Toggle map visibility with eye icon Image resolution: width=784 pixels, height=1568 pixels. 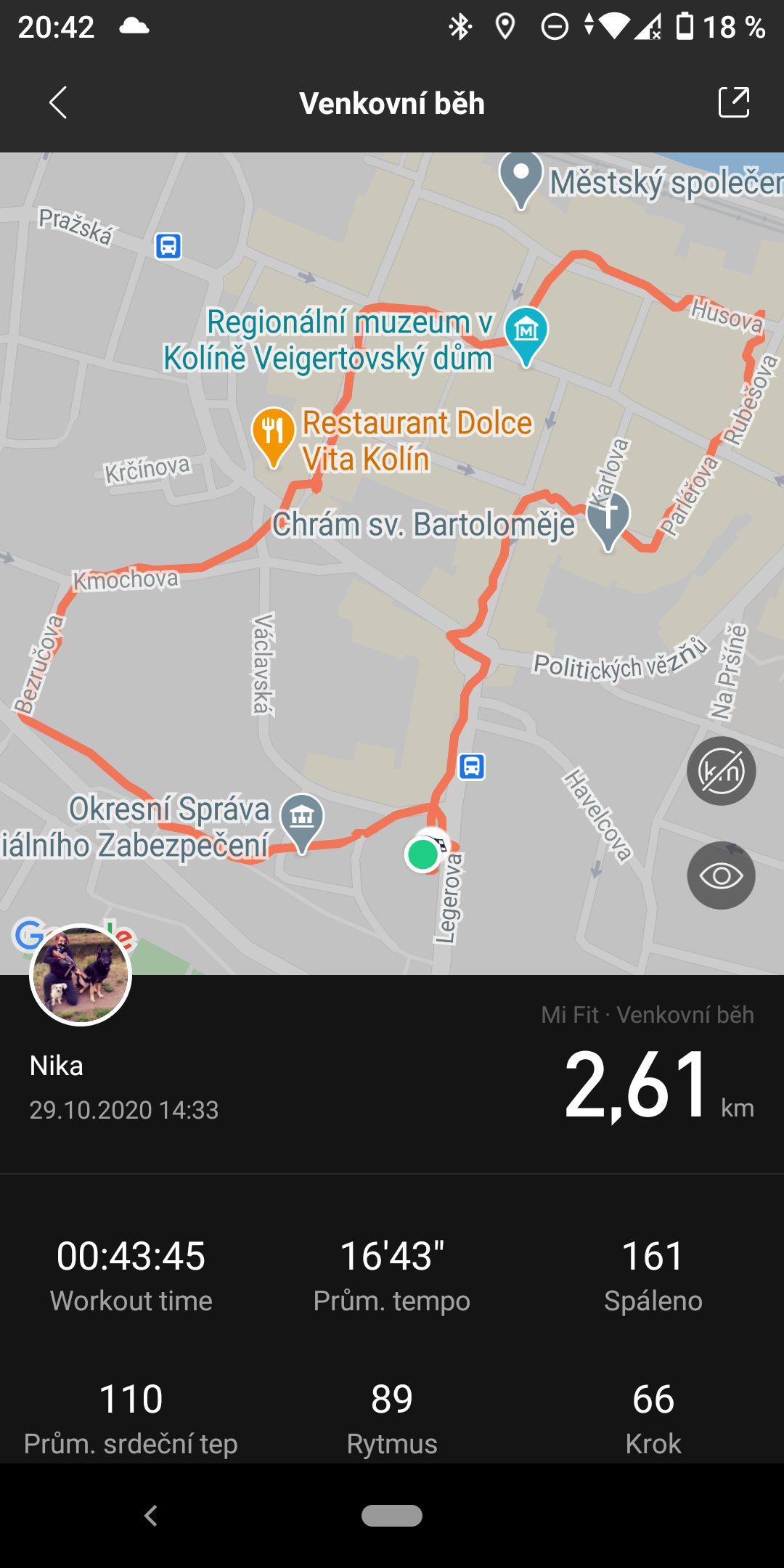pos(722,875)
